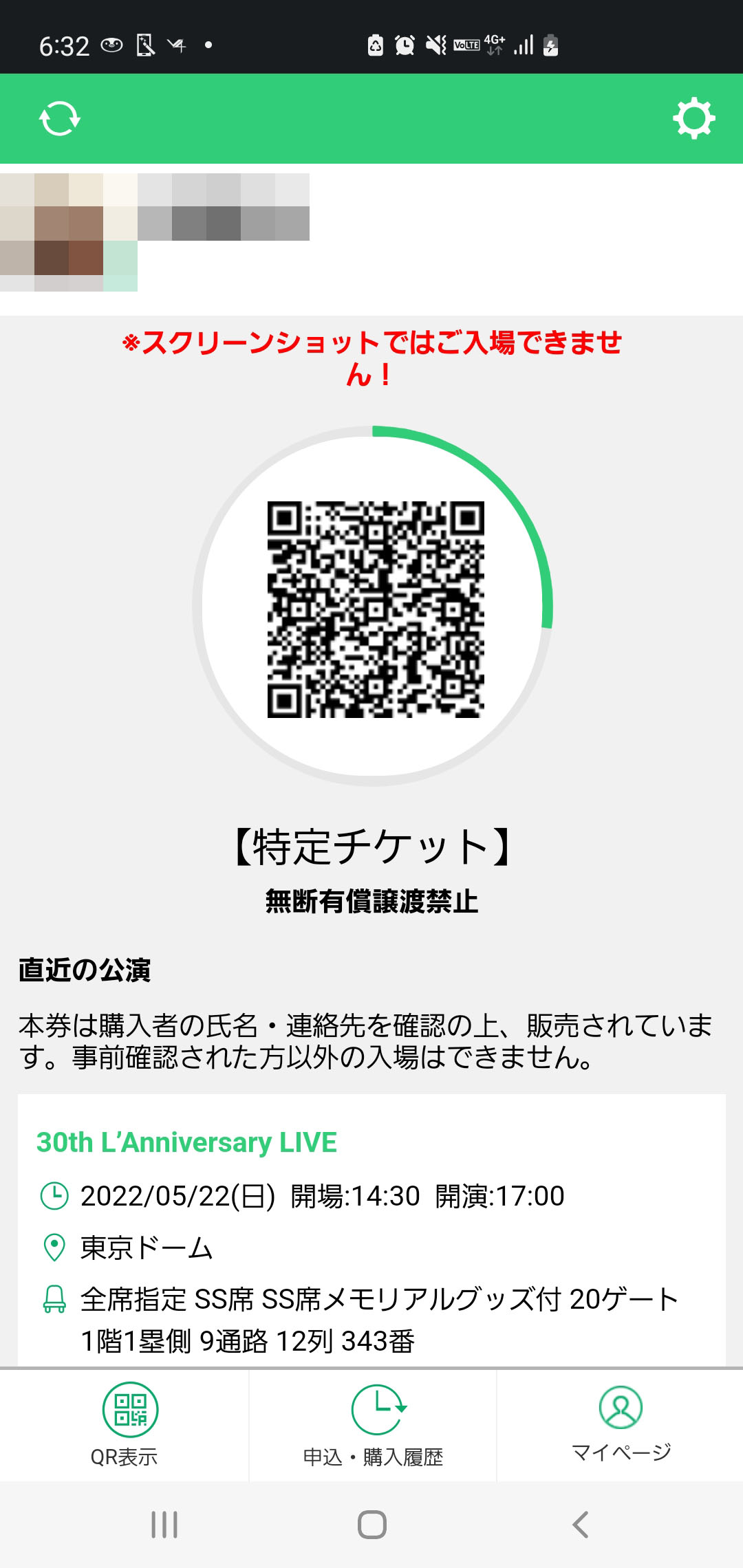
Task: Tap the system back button
Action: [581, 1525]
